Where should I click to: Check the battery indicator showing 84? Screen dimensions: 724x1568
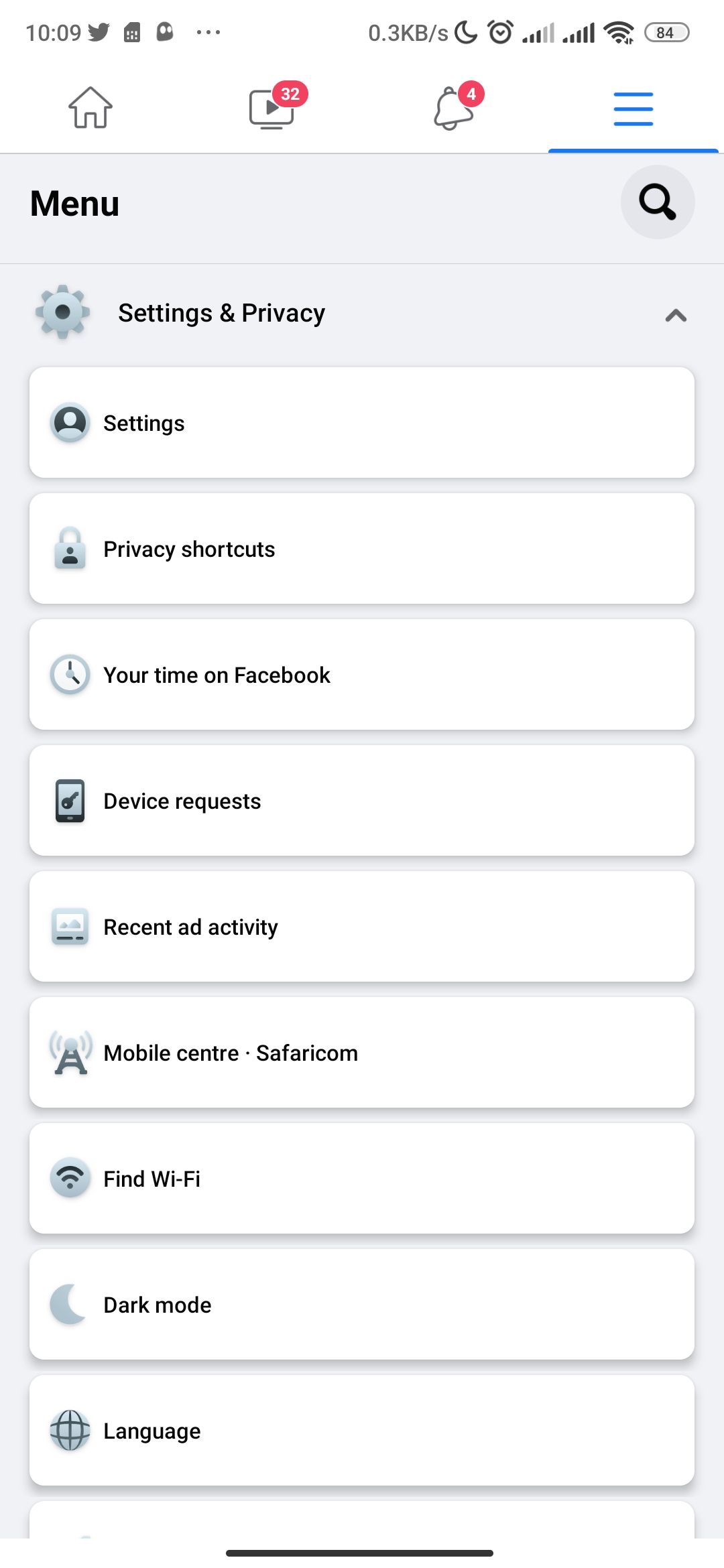666,31
